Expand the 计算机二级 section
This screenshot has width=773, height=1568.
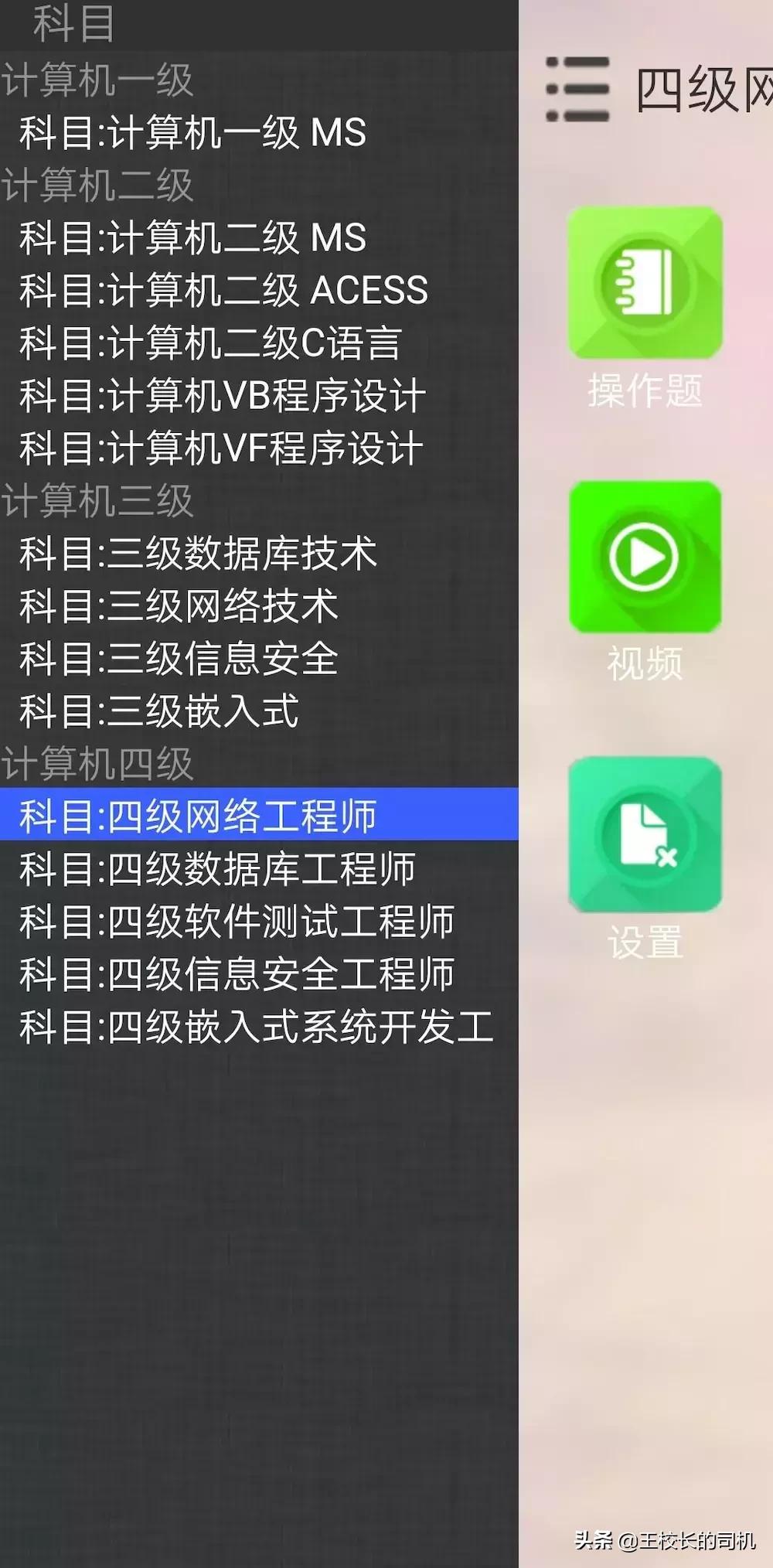(99, 186)
